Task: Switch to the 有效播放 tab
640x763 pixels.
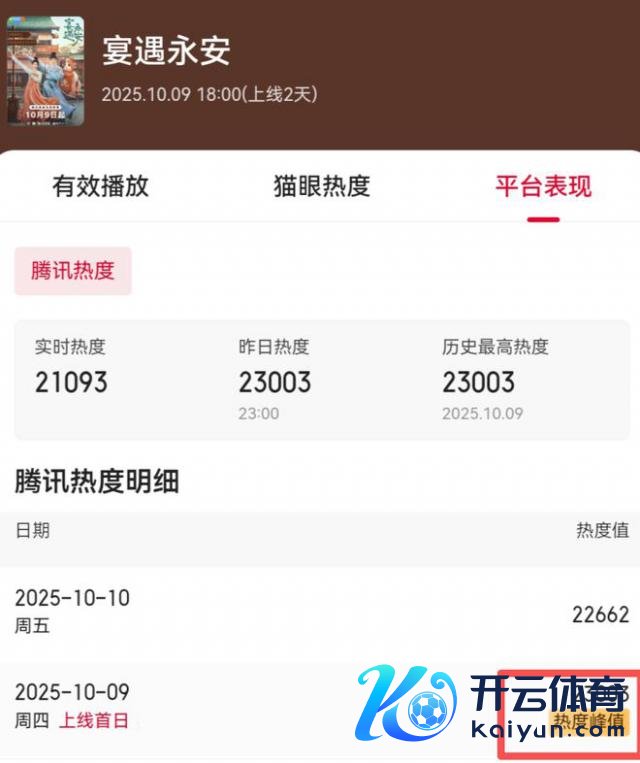Action: point(100,186)
